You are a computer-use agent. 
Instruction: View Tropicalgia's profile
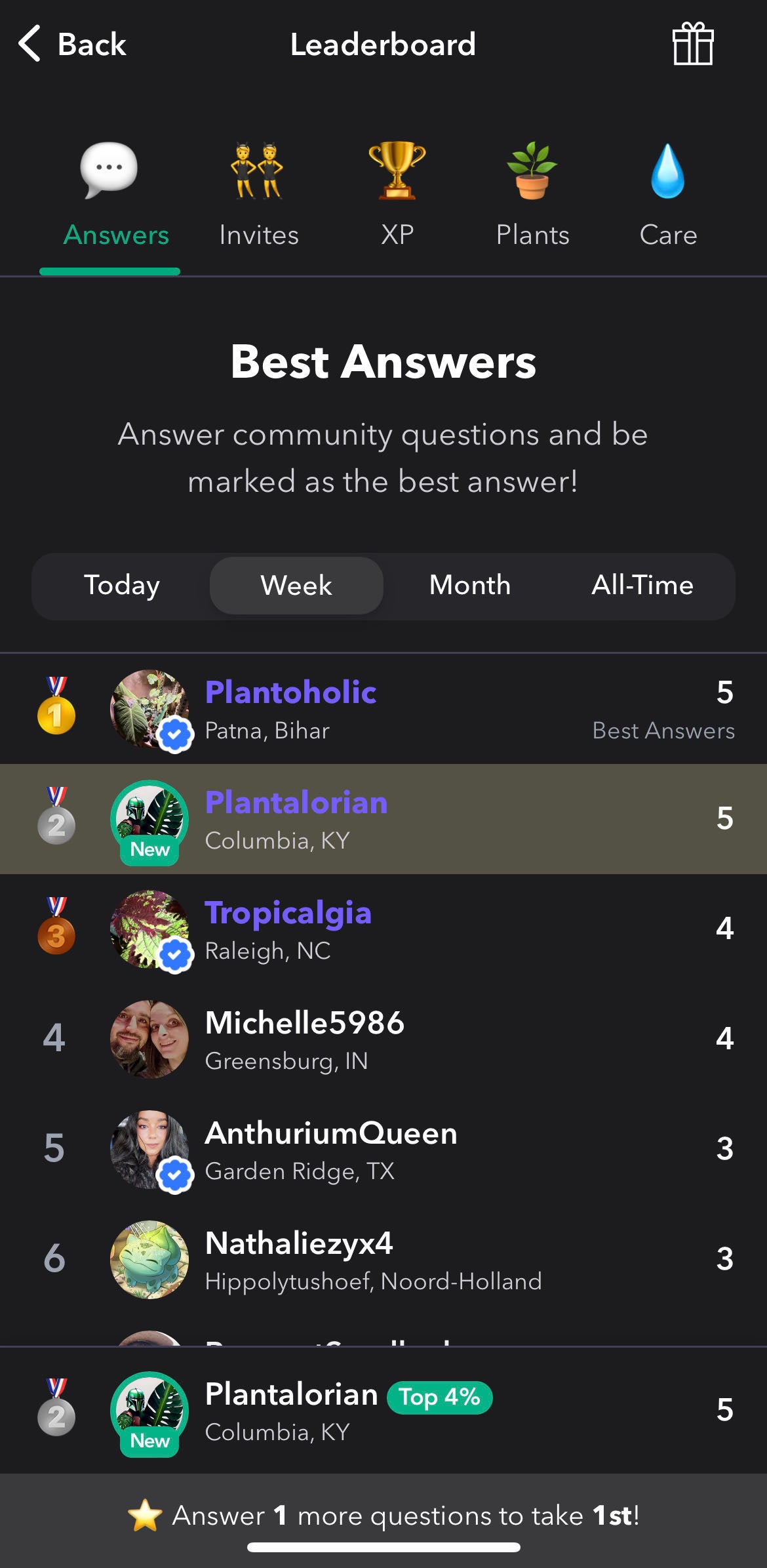click(383, 930)
